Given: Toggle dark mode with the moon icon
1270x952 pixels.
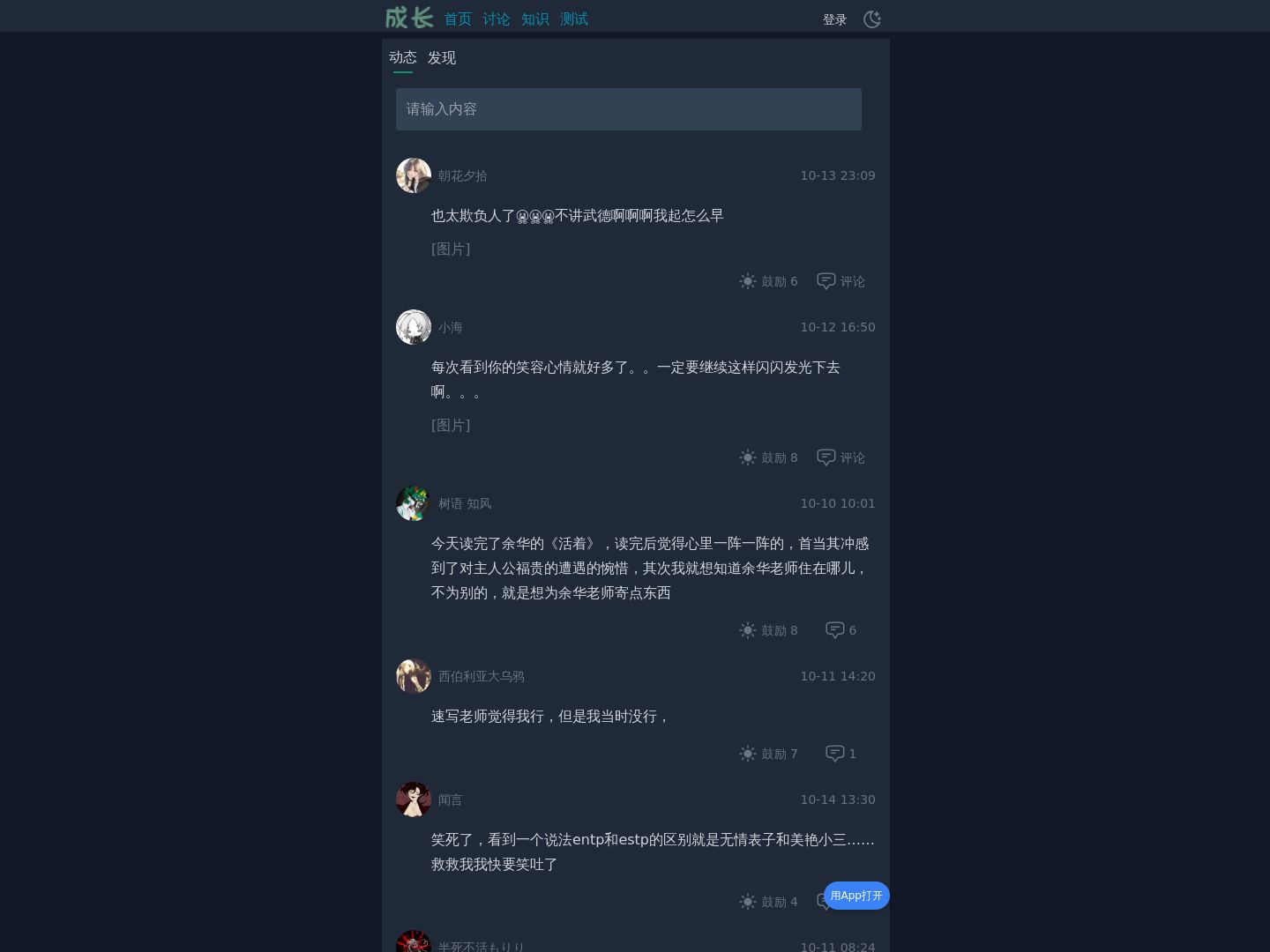Looking at the screenshot, I should (x=871, y=19).
